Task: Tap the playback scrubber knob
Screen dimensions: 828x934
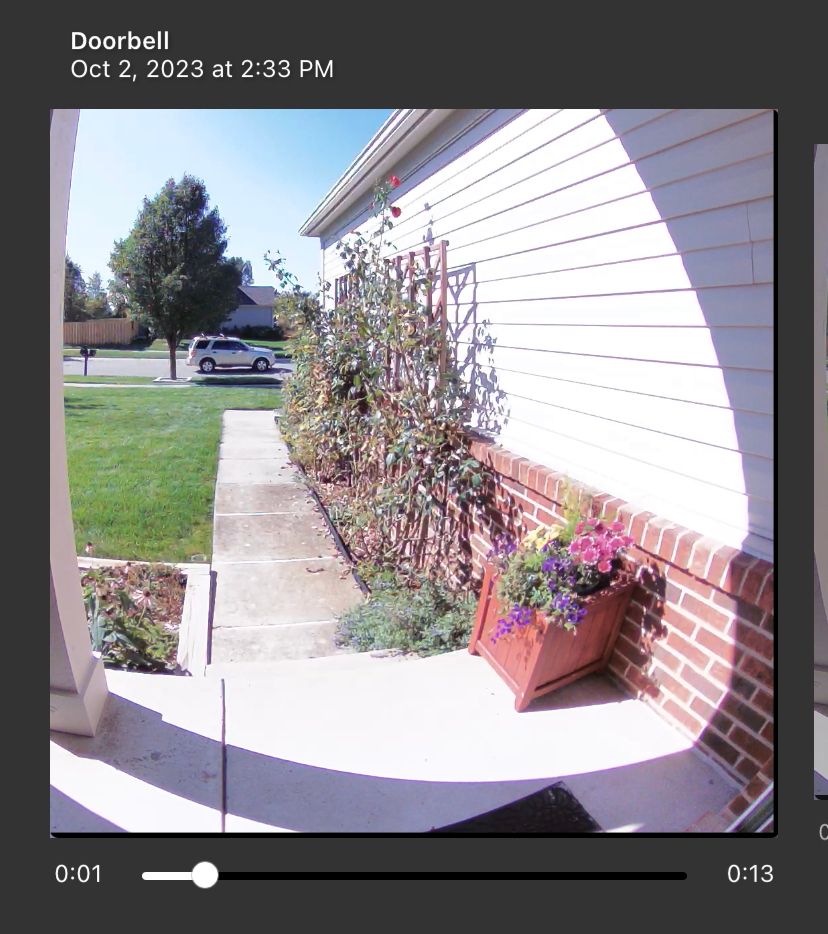Action: [x=205, y=875]
